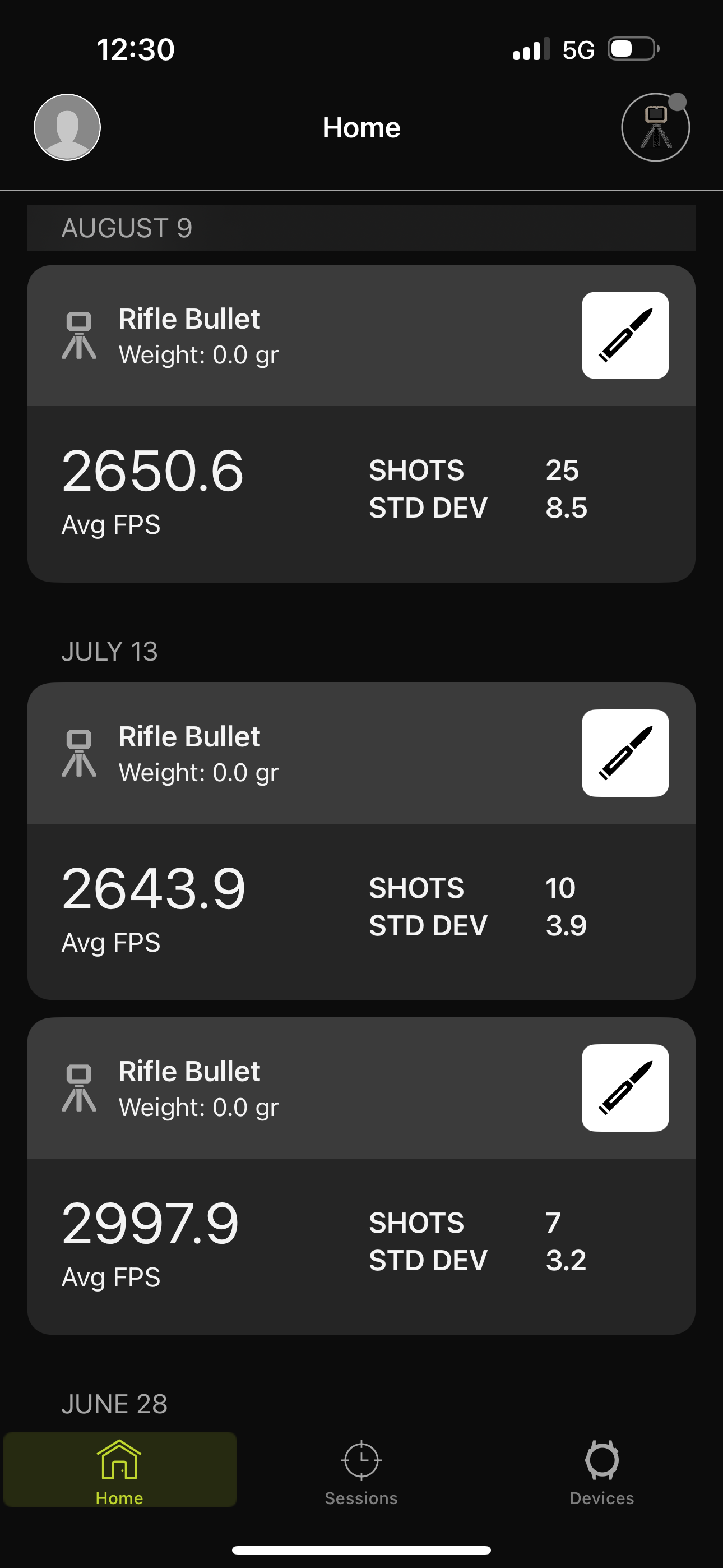Open the profile avatar
The height and width of the screenshot is (1568, 723).
67,127
